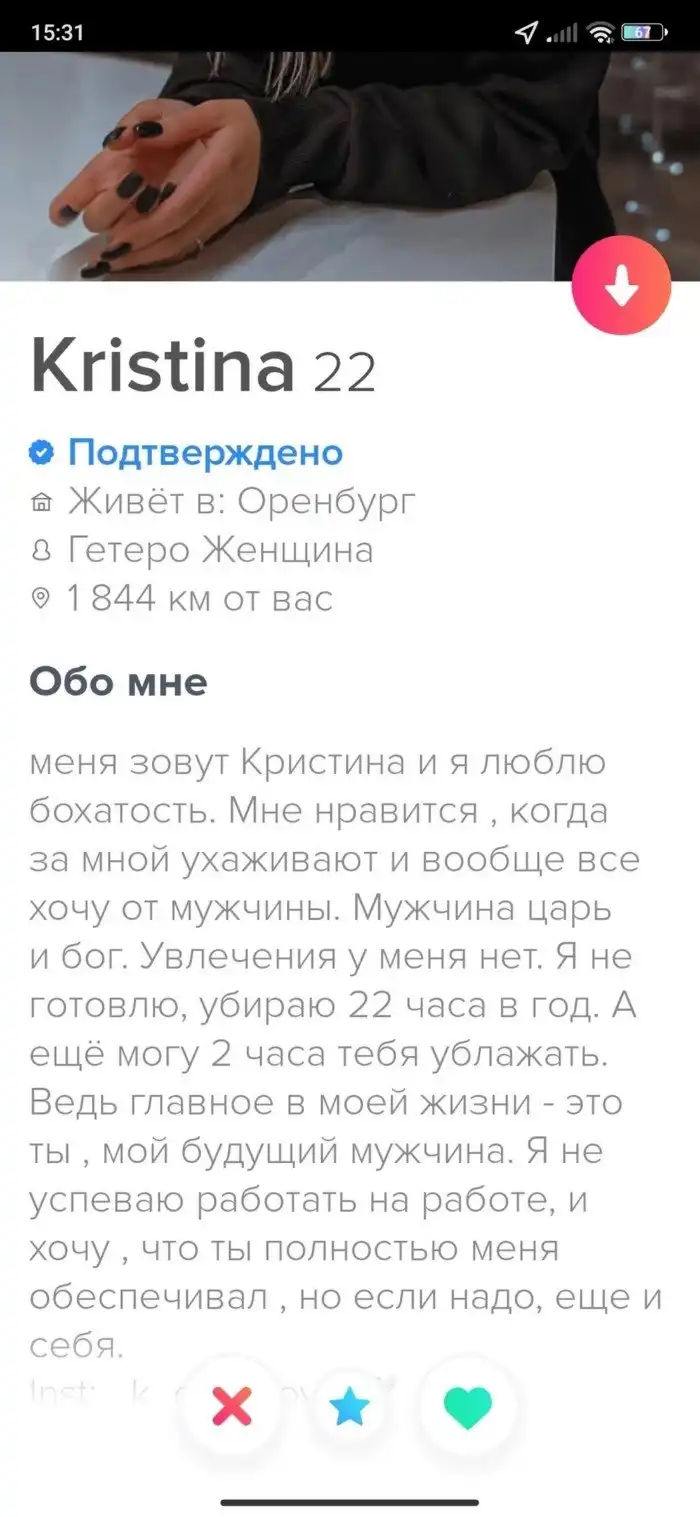Viewport: 700px width, 1517px height.
Task: Like Kristina with the green heart
Action: click(x=468, y=1408)
